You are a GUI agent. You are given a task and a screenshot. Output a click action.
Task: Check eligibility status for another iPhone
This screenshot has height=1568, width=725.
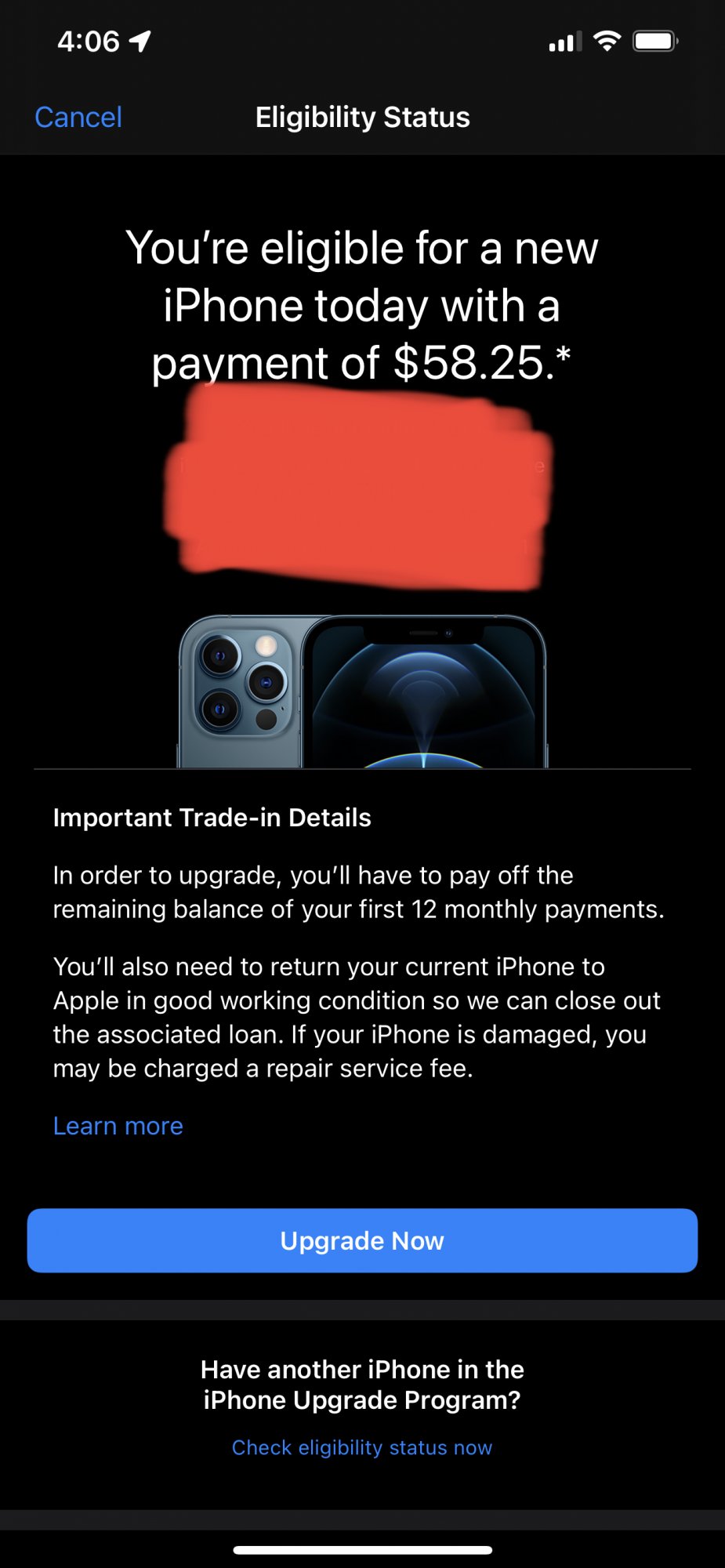click(362, 1447)
